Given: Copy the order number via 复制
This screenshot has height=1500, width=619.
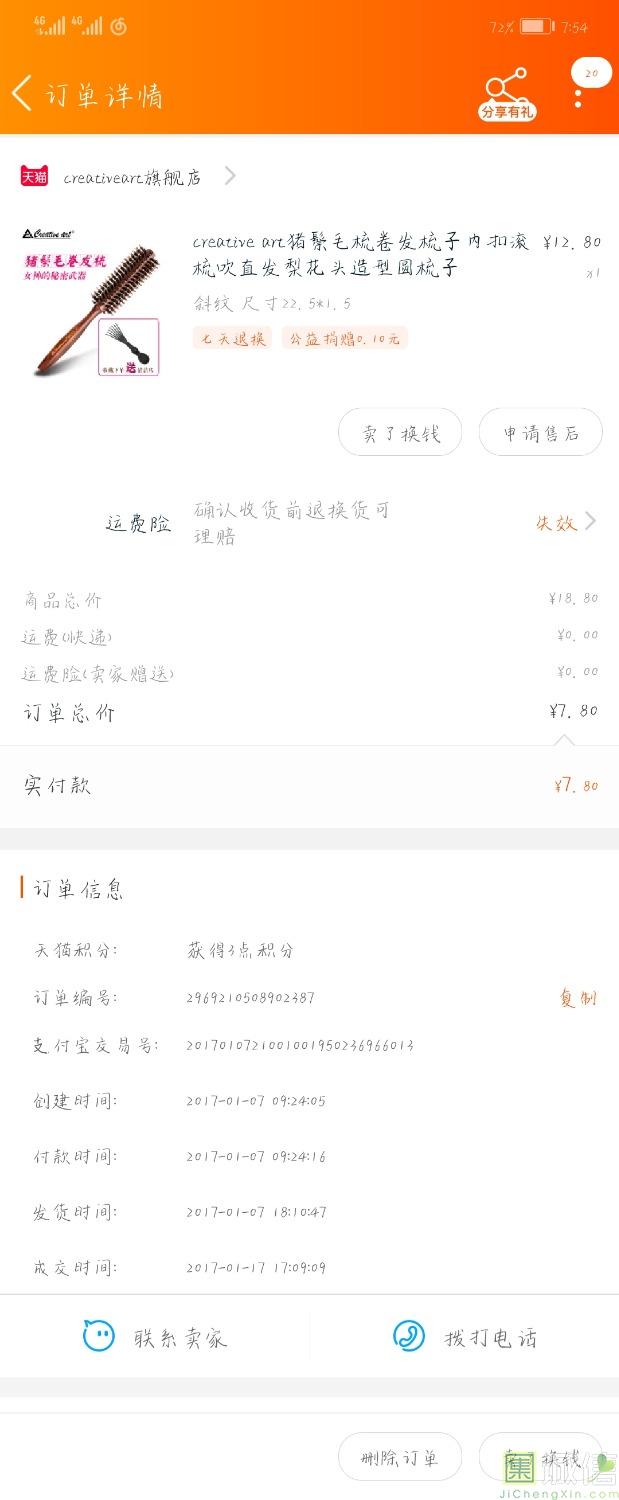Looking at the screenshot, I should (x=578, y=998).
